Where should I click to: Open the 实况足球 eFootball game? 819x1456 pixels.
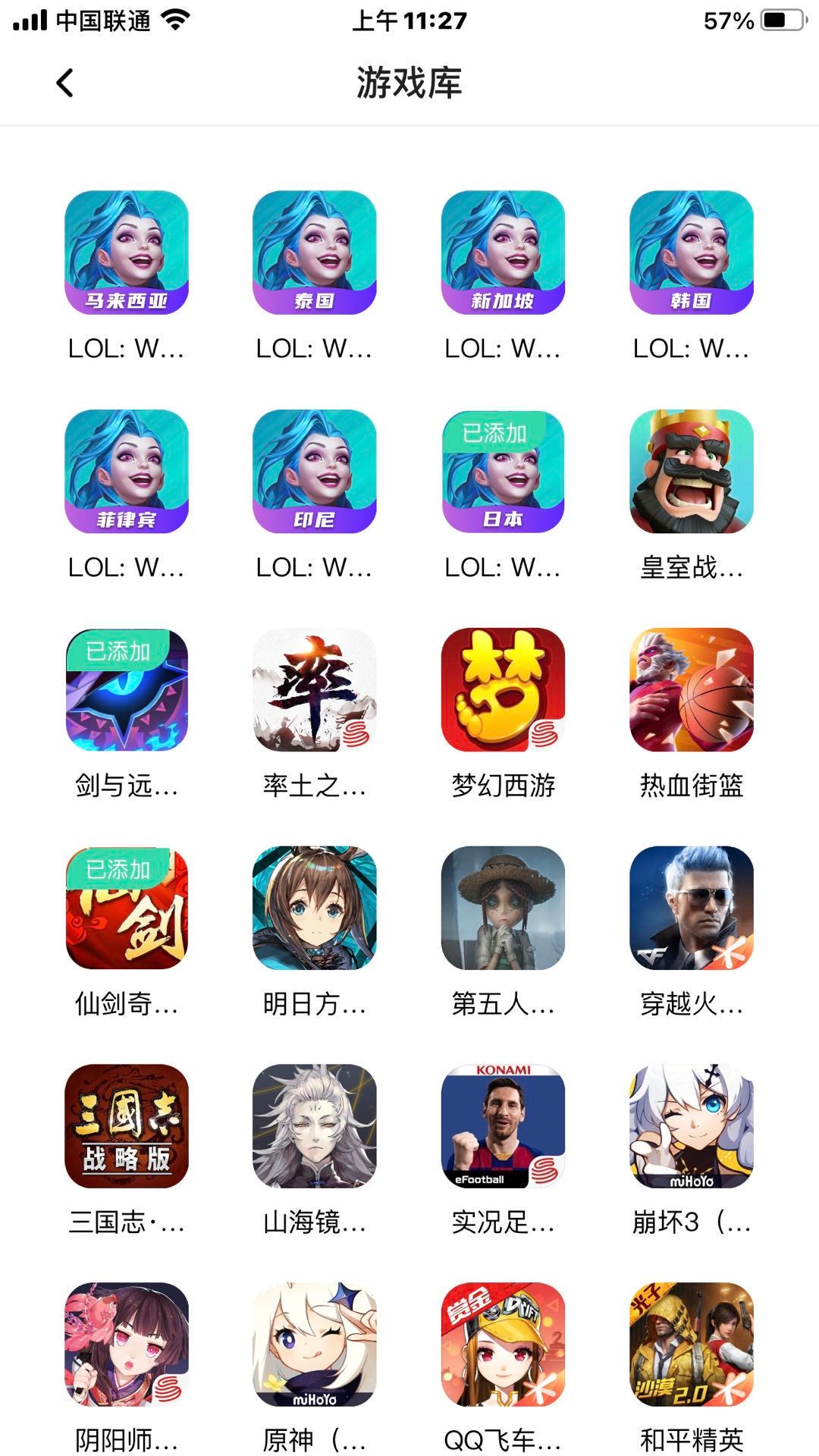click(503, 1126)
